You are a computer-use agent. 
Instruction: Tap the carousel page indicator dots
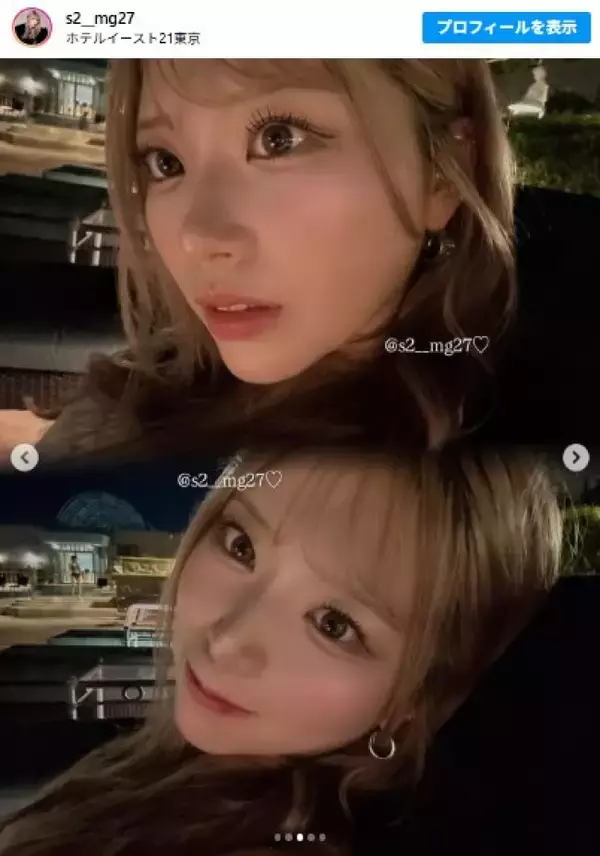click(300, 836)
